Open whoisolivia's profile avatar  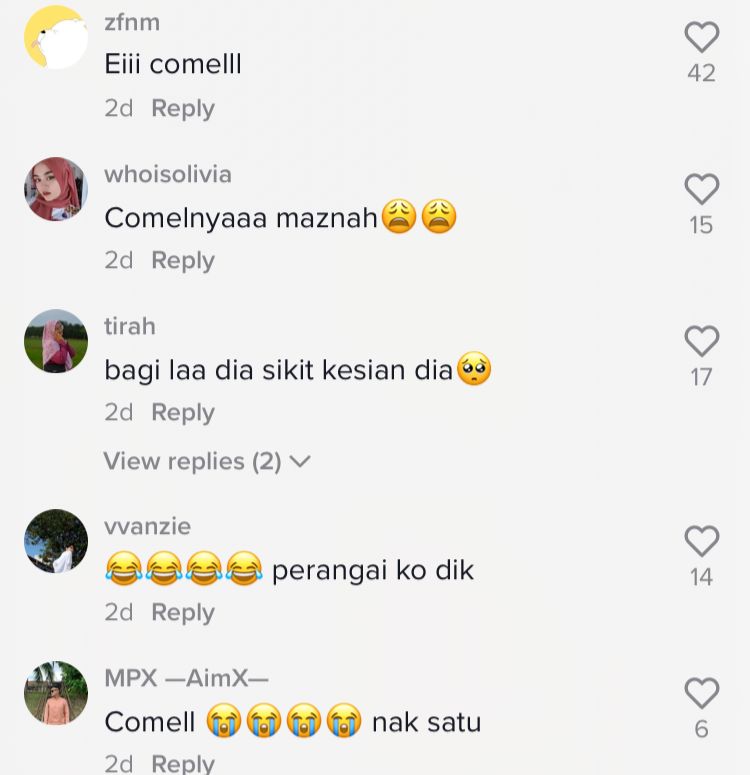pos(56,190)
